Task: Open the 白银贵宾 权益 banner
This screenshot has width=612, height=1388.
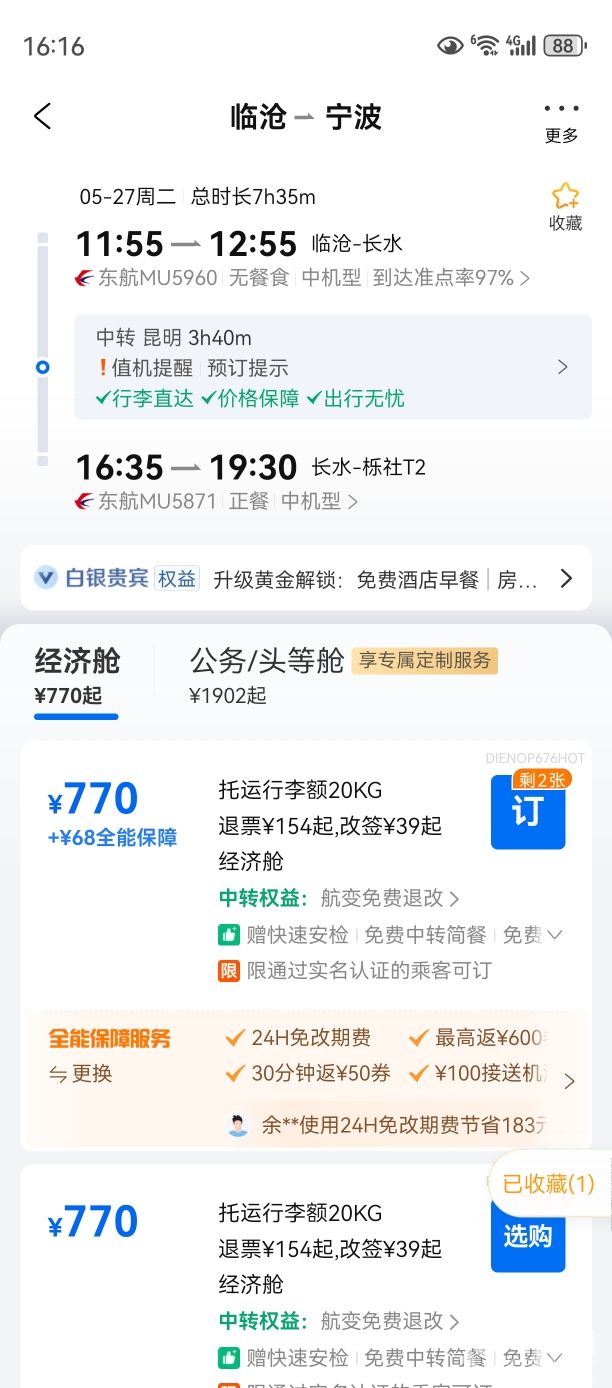Action: pyautogui.click(x=306, y=578)
